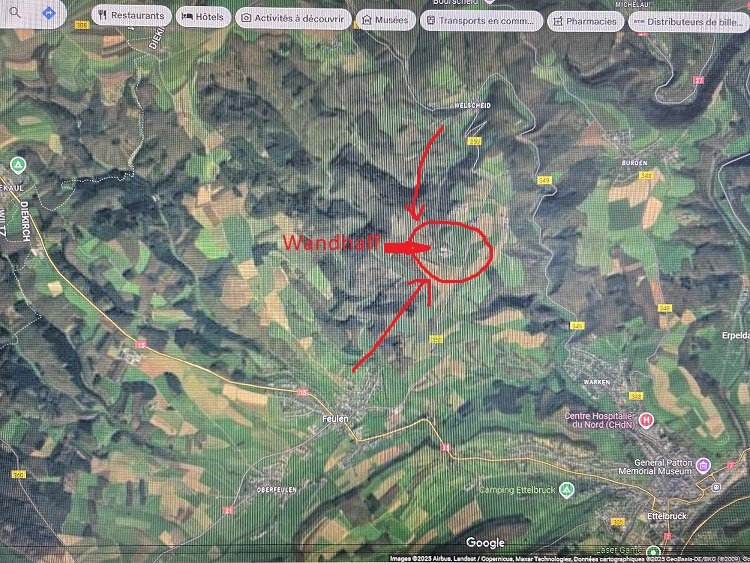This screenshot has height=563, width=750.
Task: Filter the map by Hôtels
Action: (x=202, y=17)
